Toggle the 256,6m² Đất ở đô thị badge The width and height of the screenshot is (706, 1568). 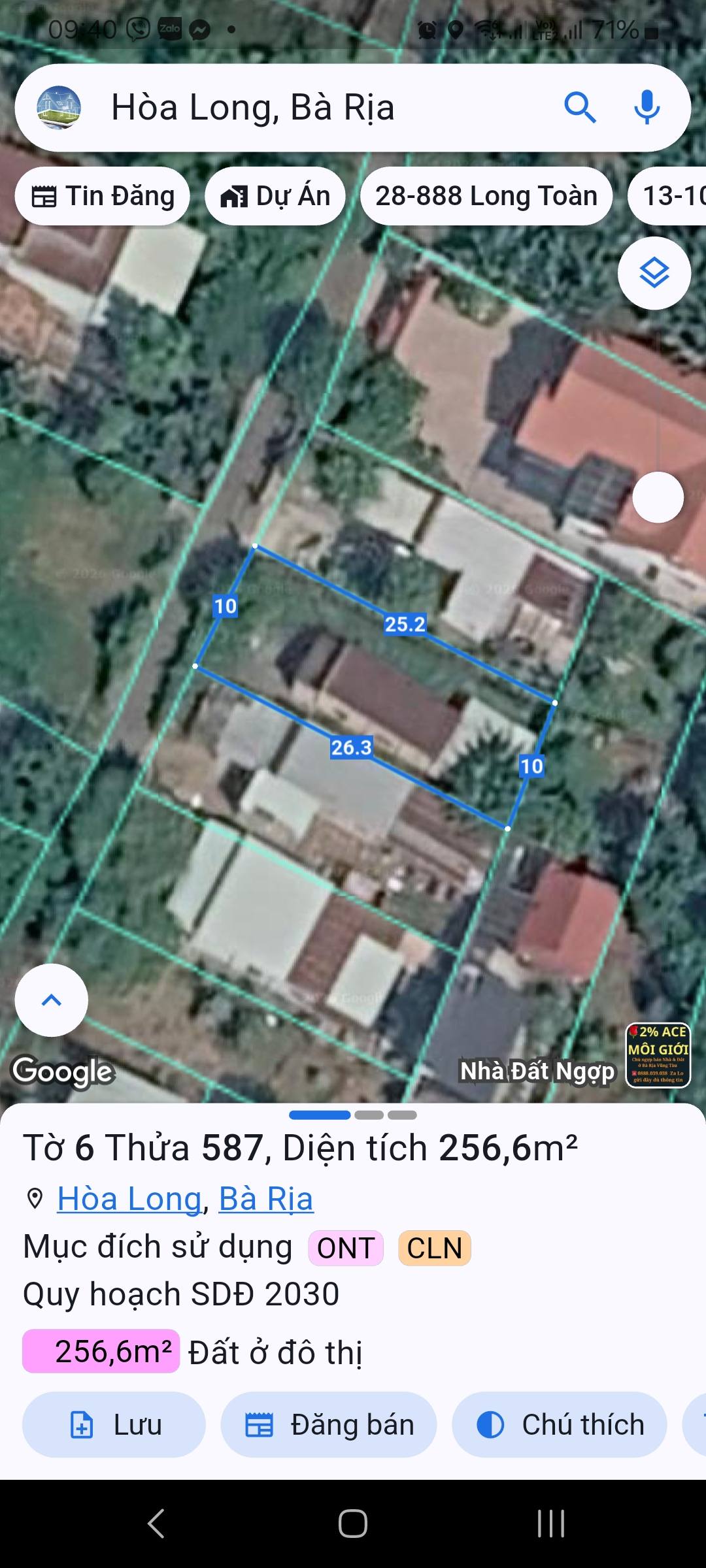[101, 1349]
